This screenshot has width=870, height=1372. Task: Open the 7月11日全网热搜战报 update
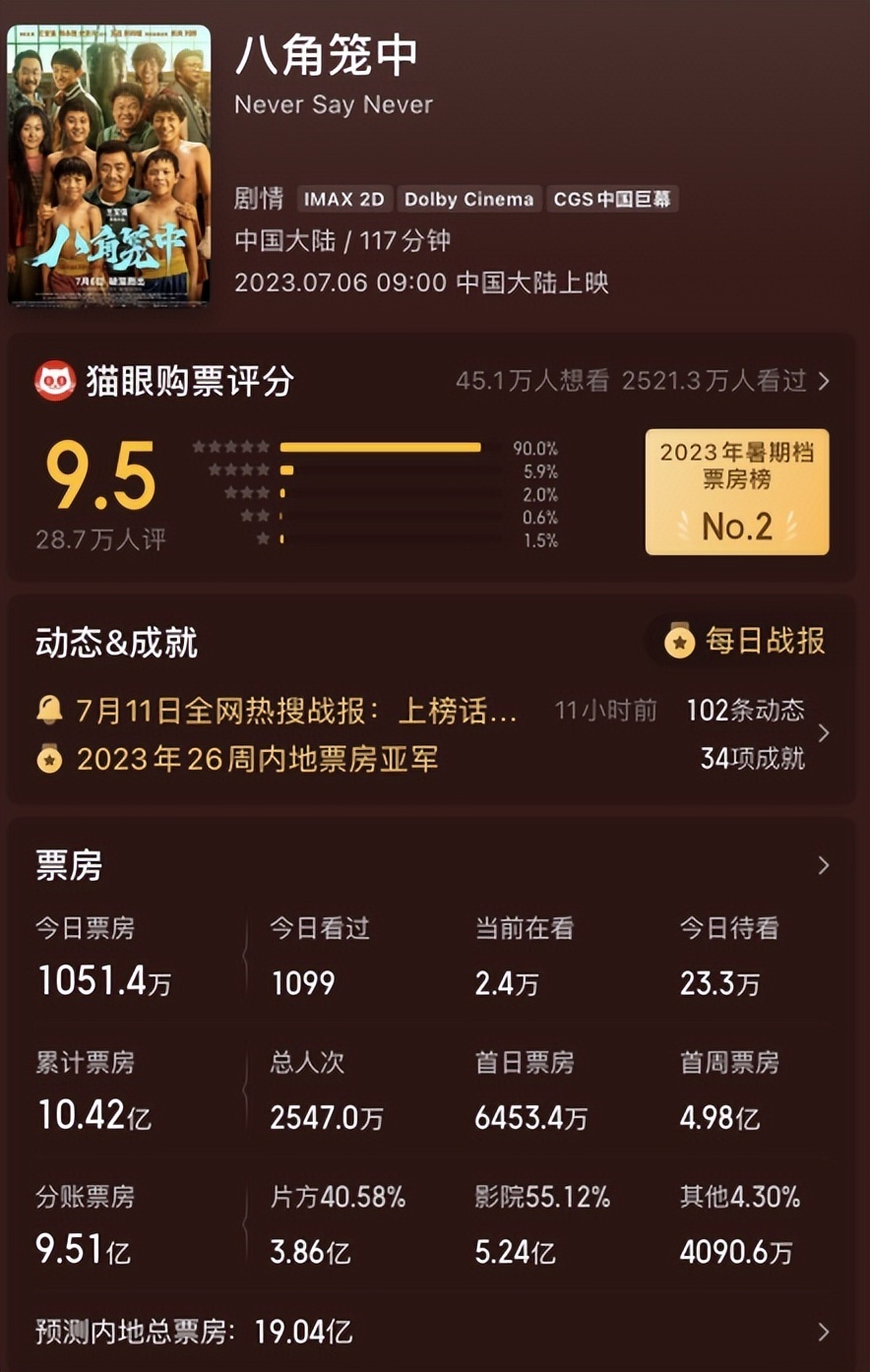pyautogui.click(x=296, y=711)
